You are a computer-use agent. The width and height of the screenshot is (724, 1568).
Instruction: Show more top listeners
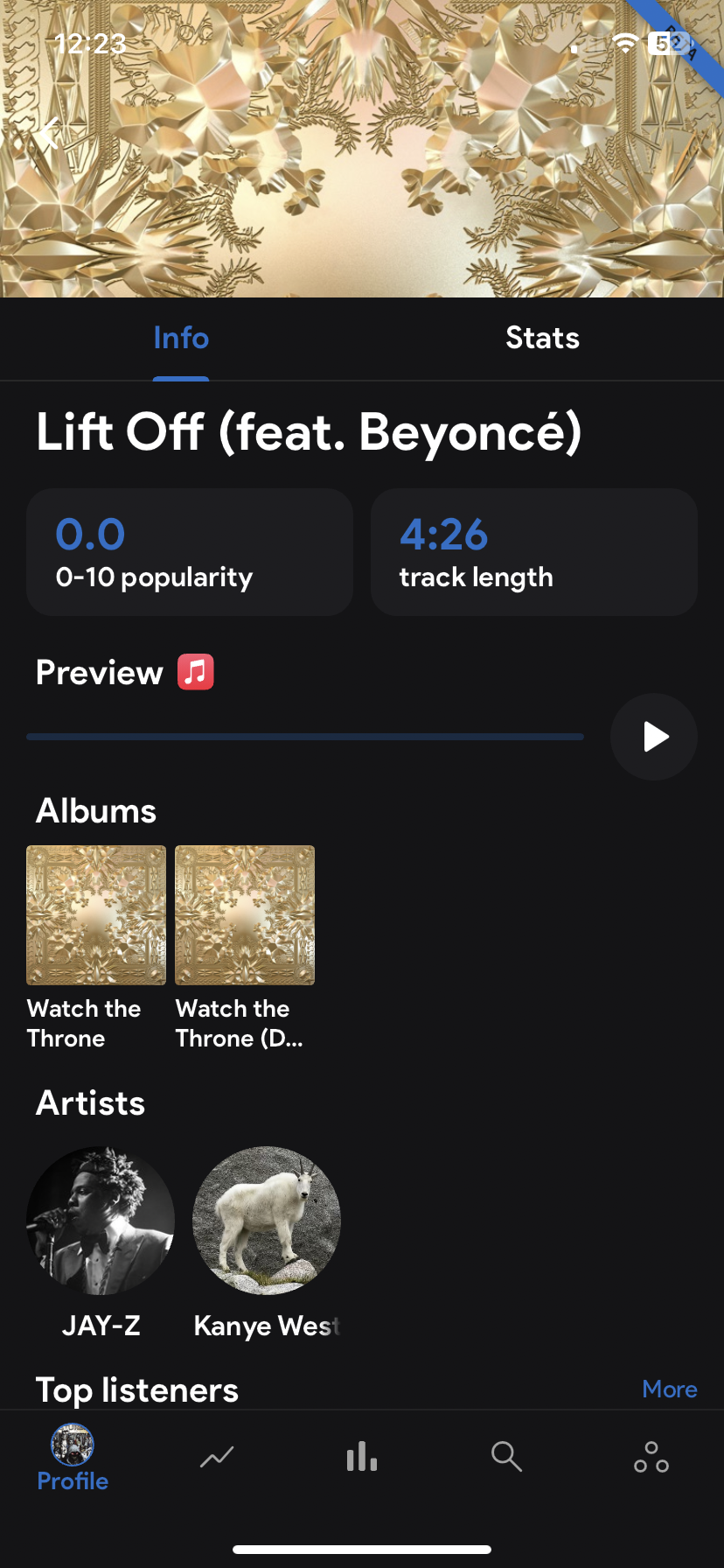[x=669, y=1389]
